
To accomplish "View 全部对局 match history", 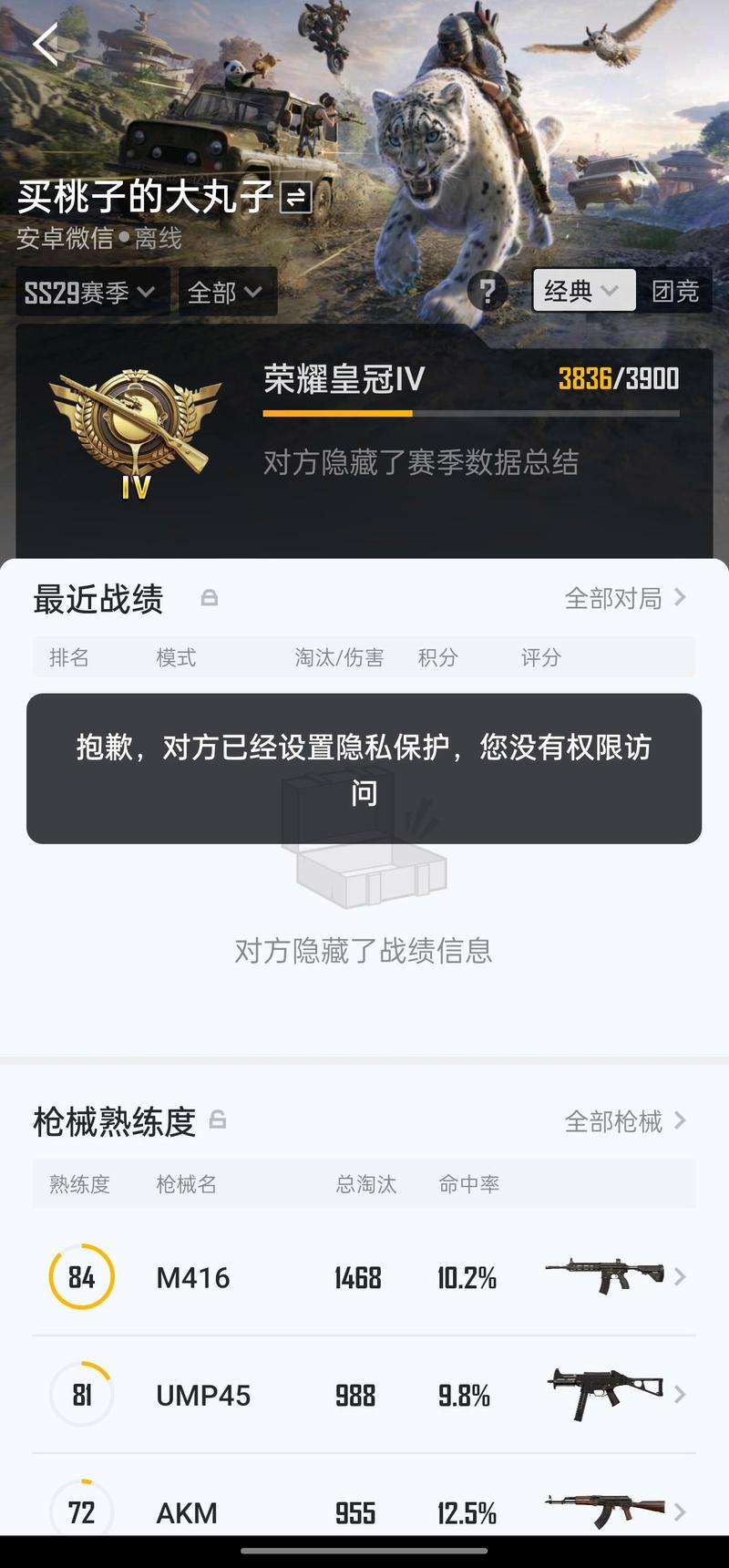I will tap(625, 598).
